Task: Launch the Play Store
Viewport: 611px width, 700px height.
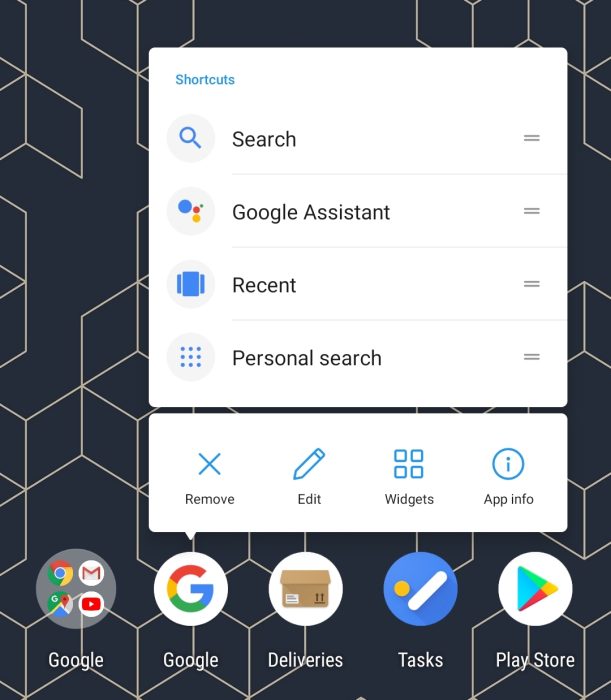Action: click(x=535, y=590)
